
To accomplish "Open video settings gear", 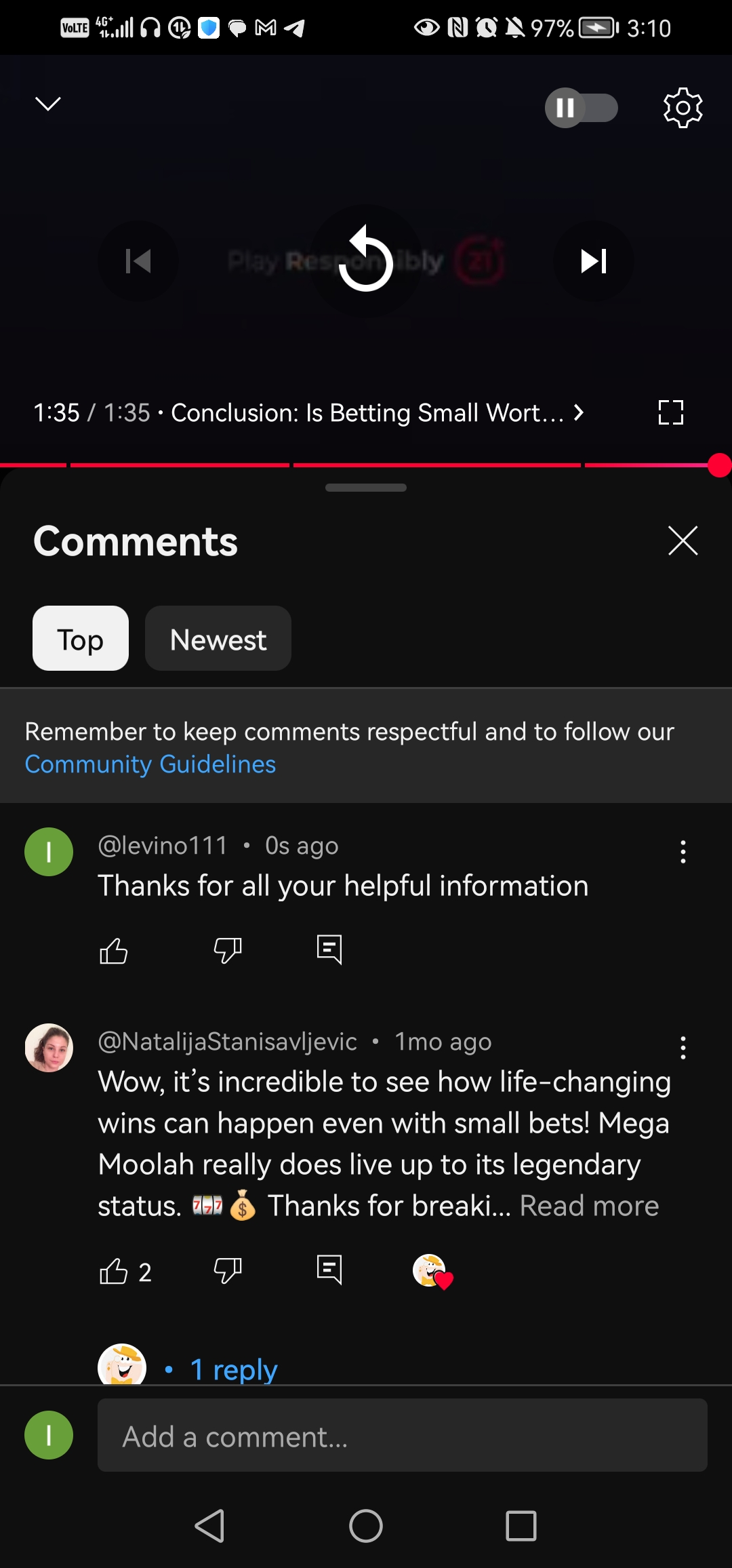I will pyautogui.click(x=683, y=107).
